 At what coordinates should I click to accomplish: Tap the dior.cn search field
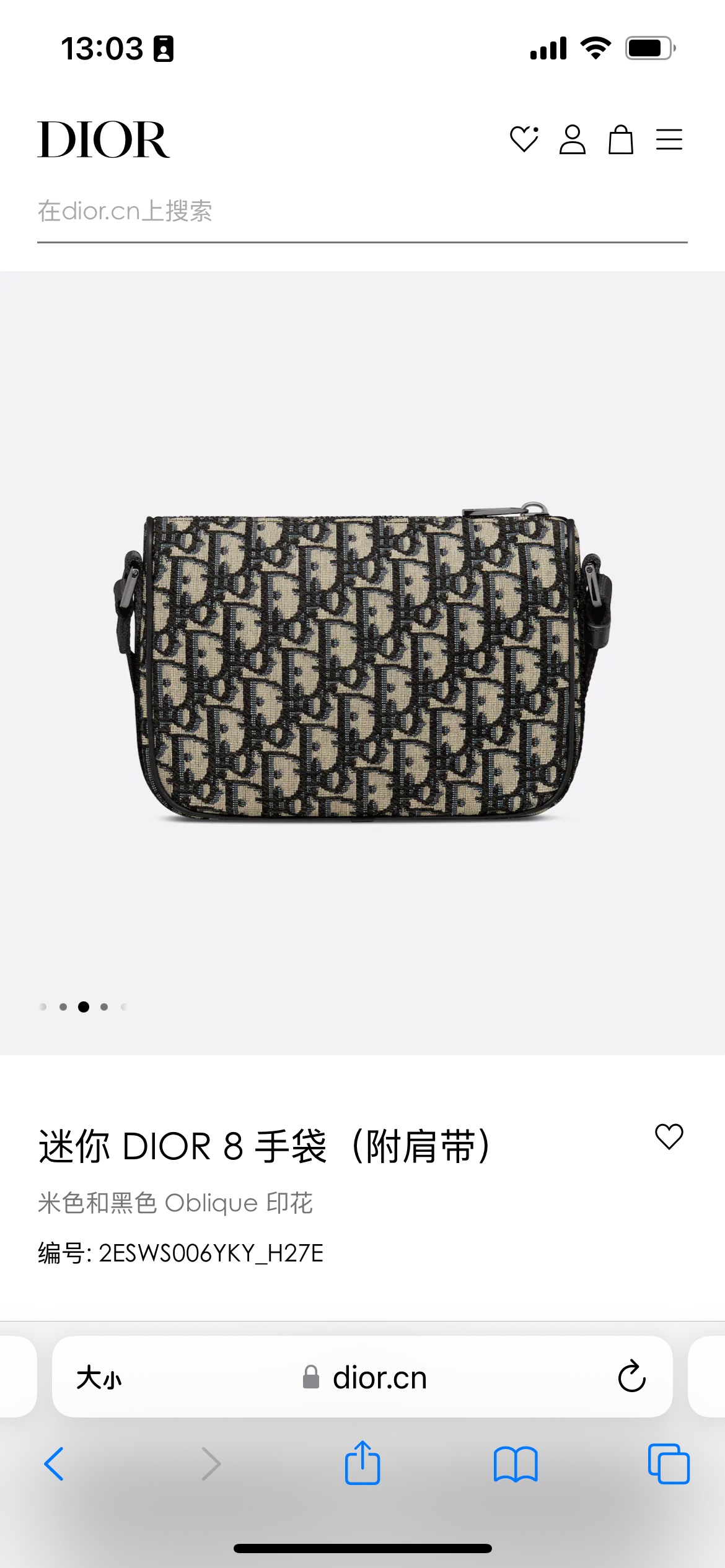(x=362, y=212)
